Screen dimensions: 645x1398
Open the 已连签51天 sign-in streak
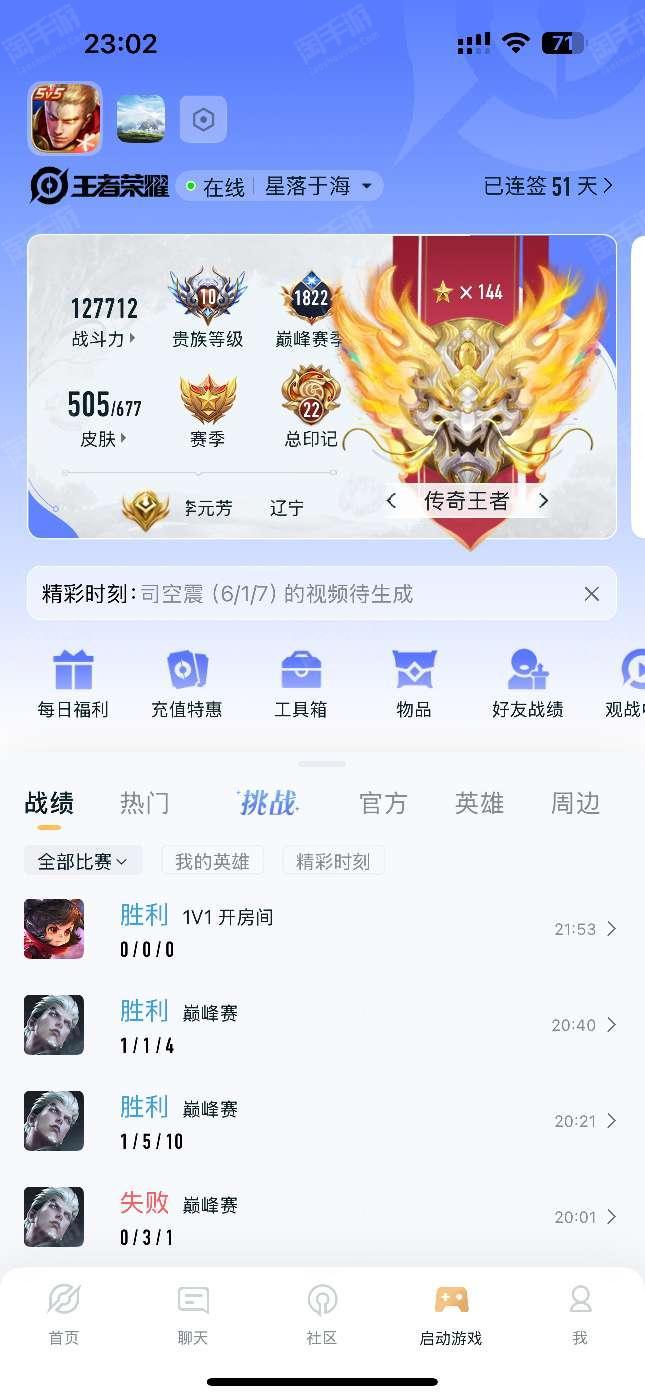tap(548, 186)
